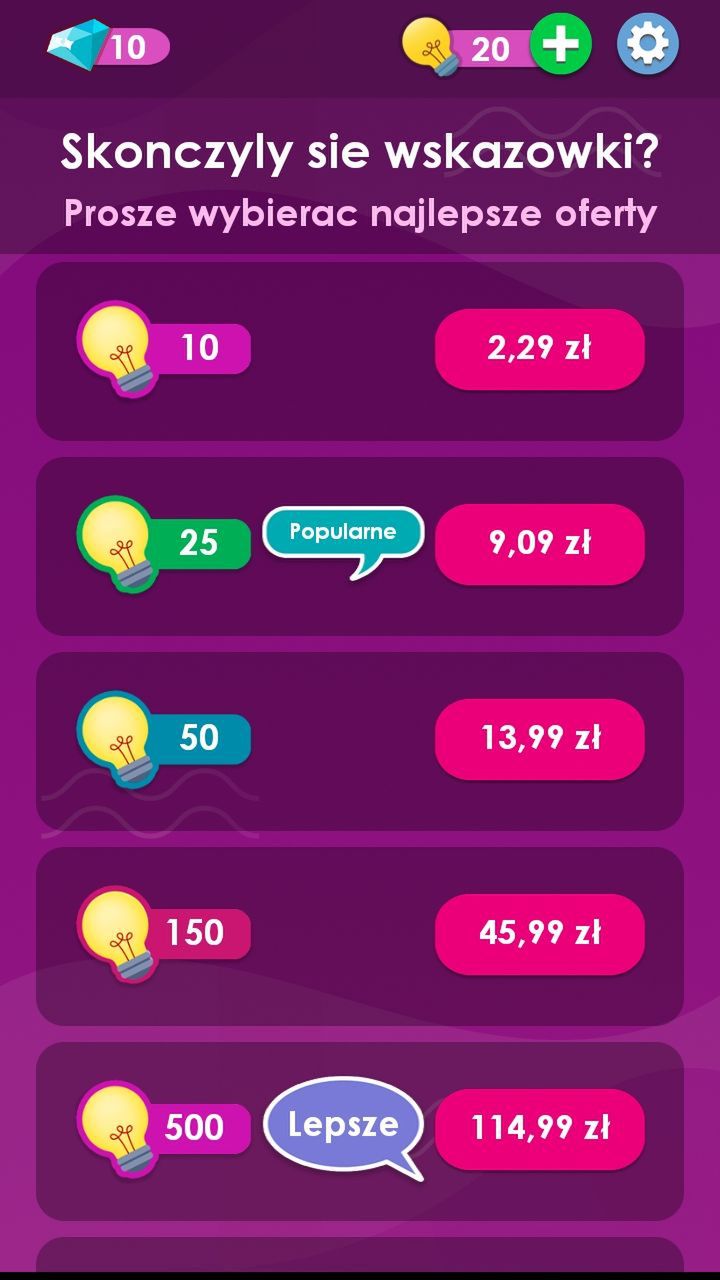Open the settings gear
The height and width of the screenshot is (1280, 720).
point(648,44)
